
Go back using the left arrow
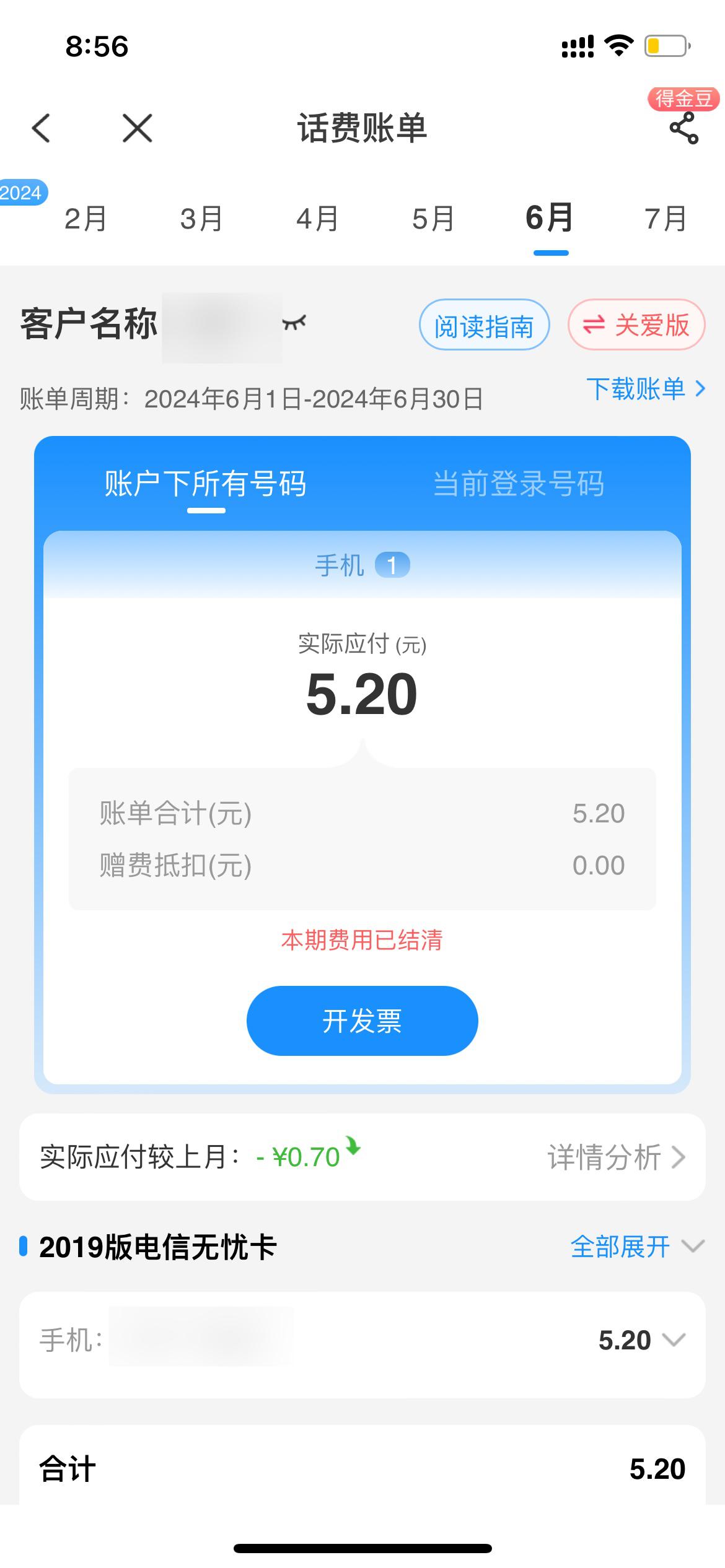(x=41, y=128)
